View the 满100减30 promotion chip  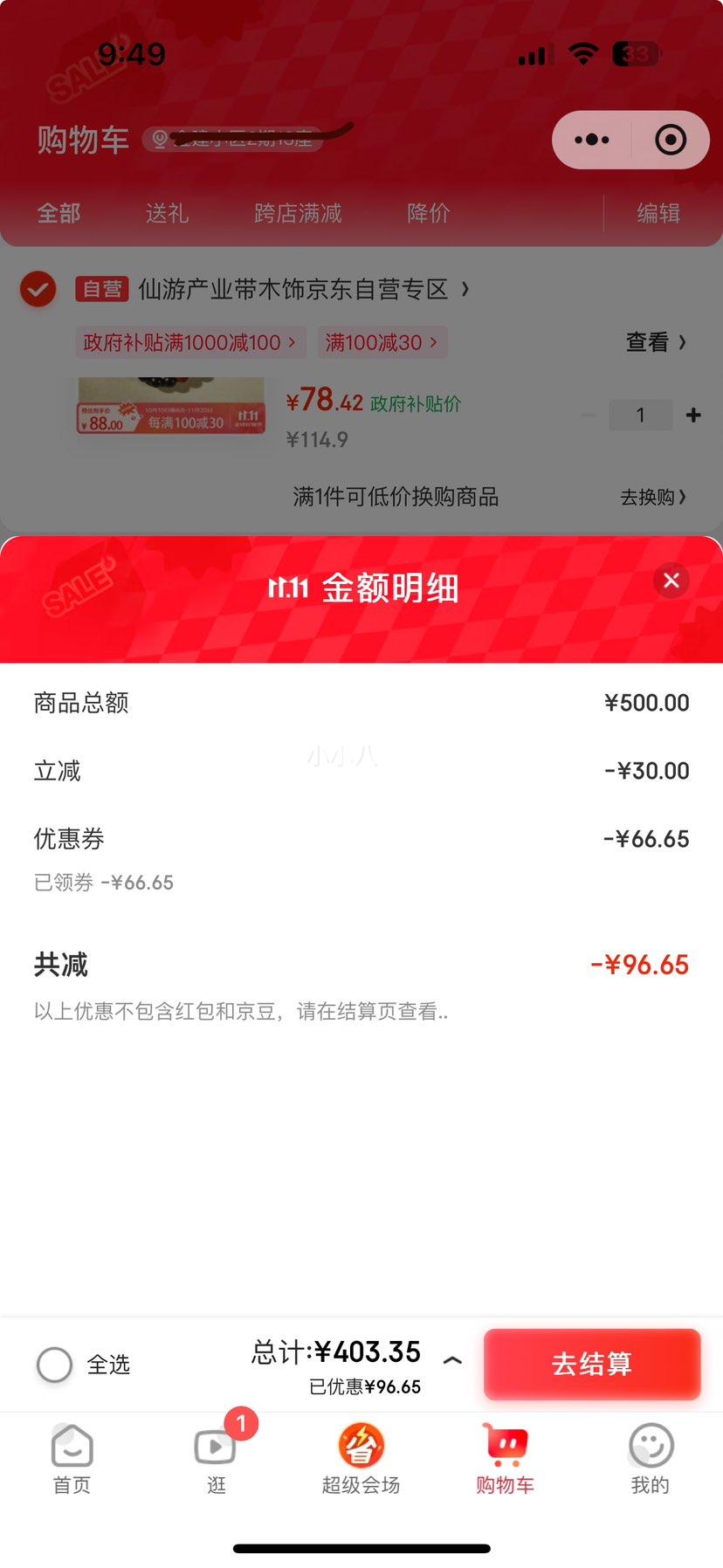point(381,342)
